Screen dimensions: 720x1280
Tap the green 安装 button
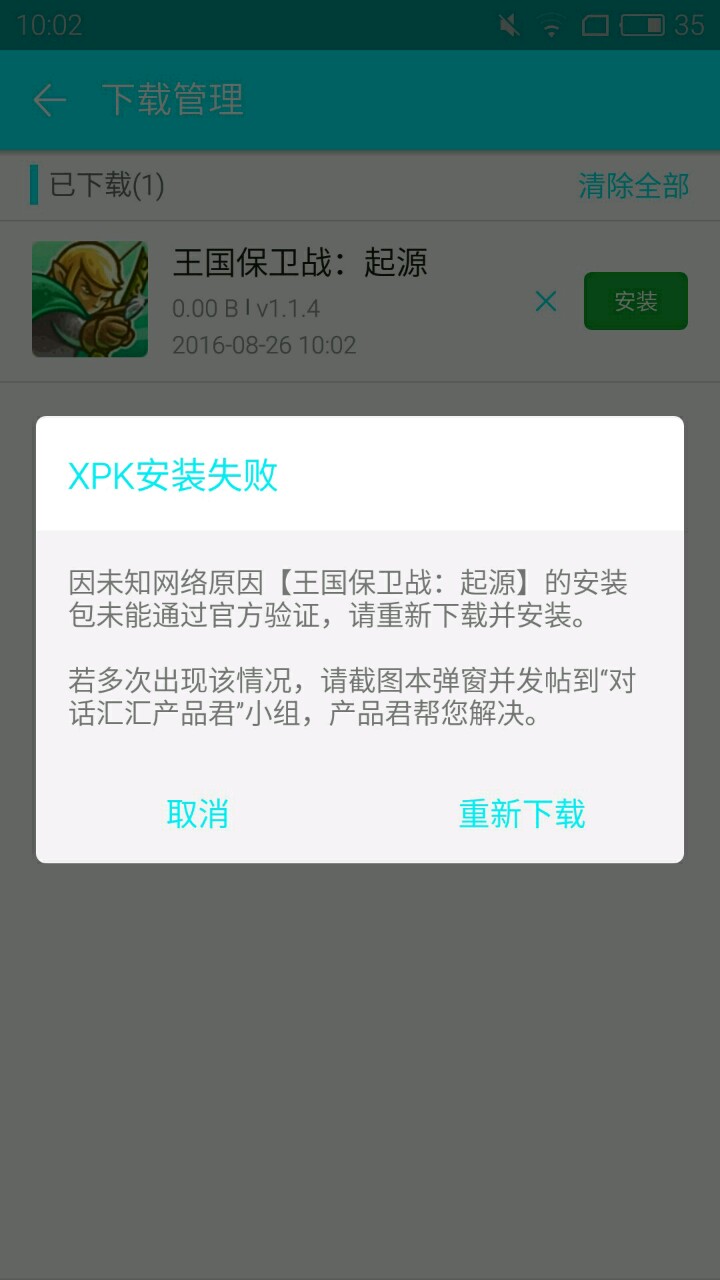pos(636,301)
